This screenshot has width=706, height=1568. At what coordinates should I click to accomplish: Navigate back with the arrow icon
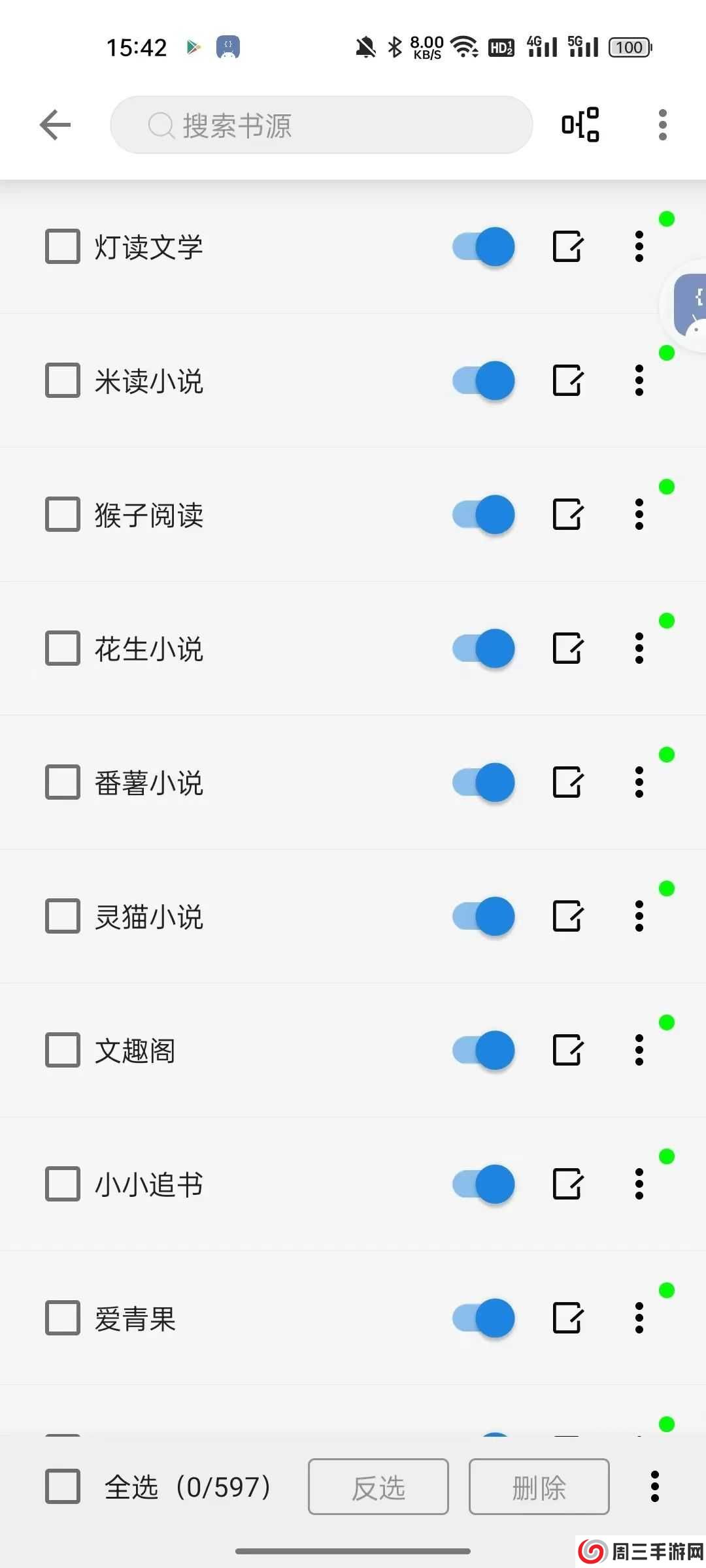click(x=55, y=124)
